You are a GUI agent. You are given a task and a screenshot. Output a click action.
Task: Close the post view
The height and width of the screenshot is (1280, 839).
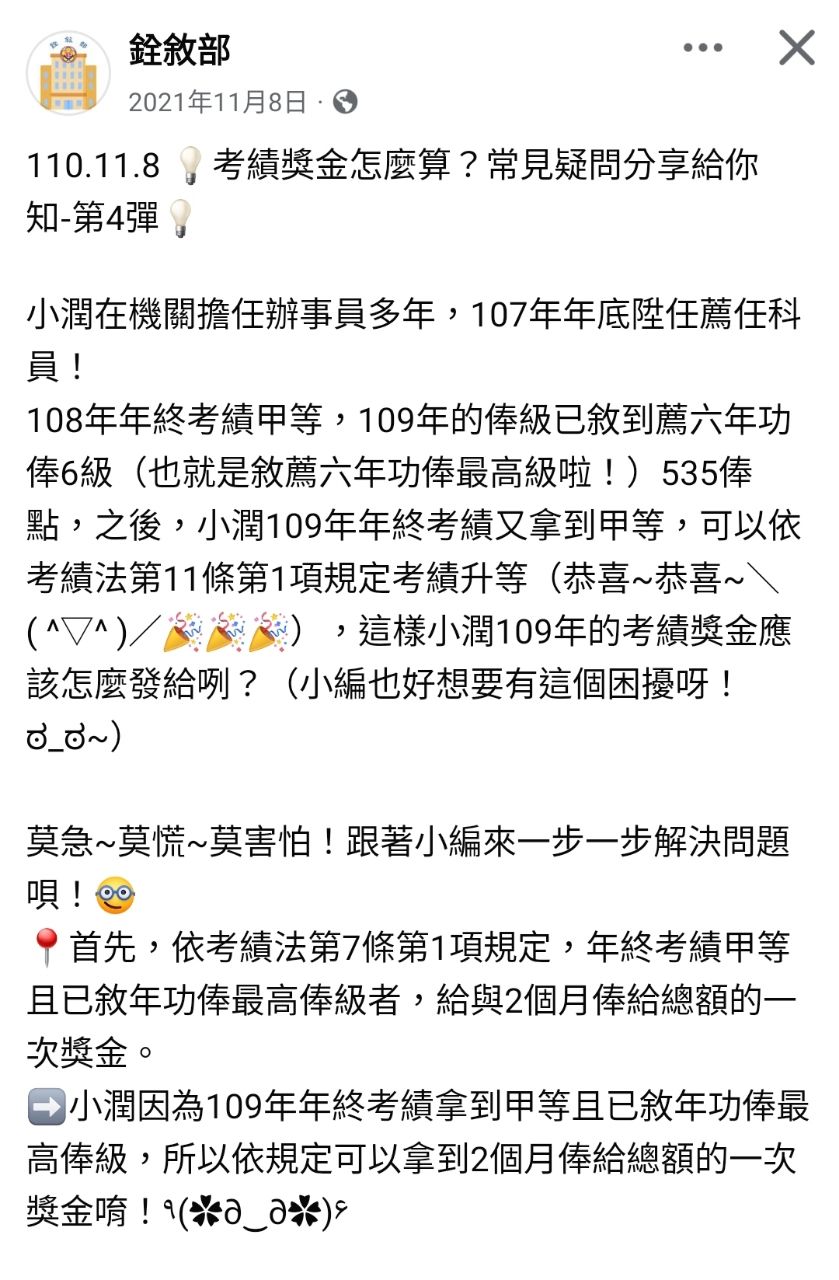coord(796,48)
